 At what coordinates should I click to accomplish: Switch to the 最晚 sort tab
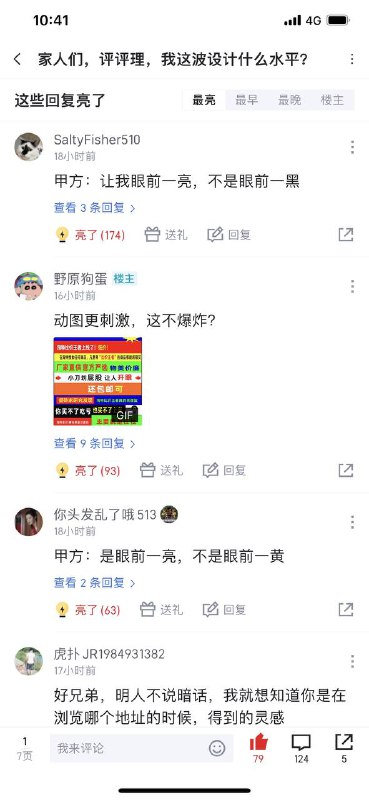[289, 100]
